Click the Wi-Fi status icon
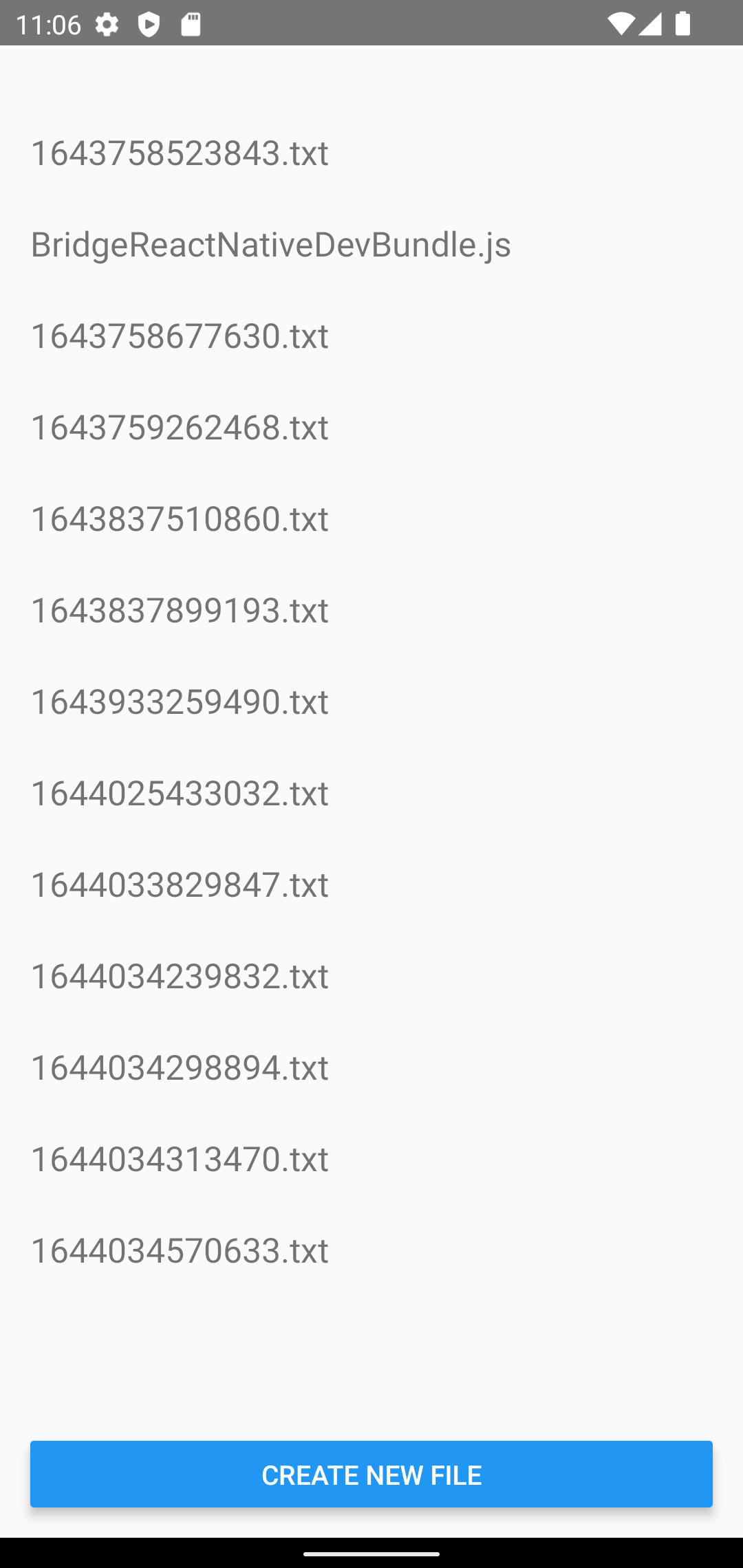The height and width of the screenshot is (1568, 743). pos(623,25)
